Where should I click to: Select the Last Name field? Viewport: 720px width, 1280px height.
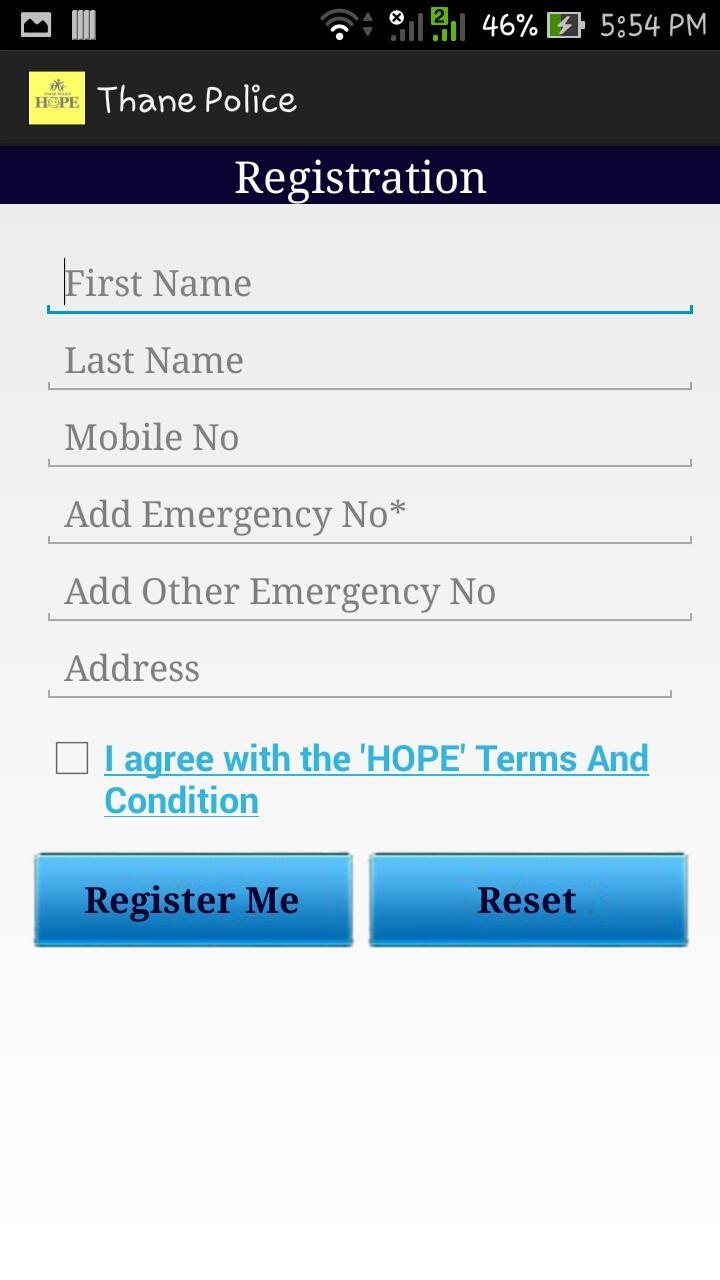pyautogui.click(x=370, y=360)
